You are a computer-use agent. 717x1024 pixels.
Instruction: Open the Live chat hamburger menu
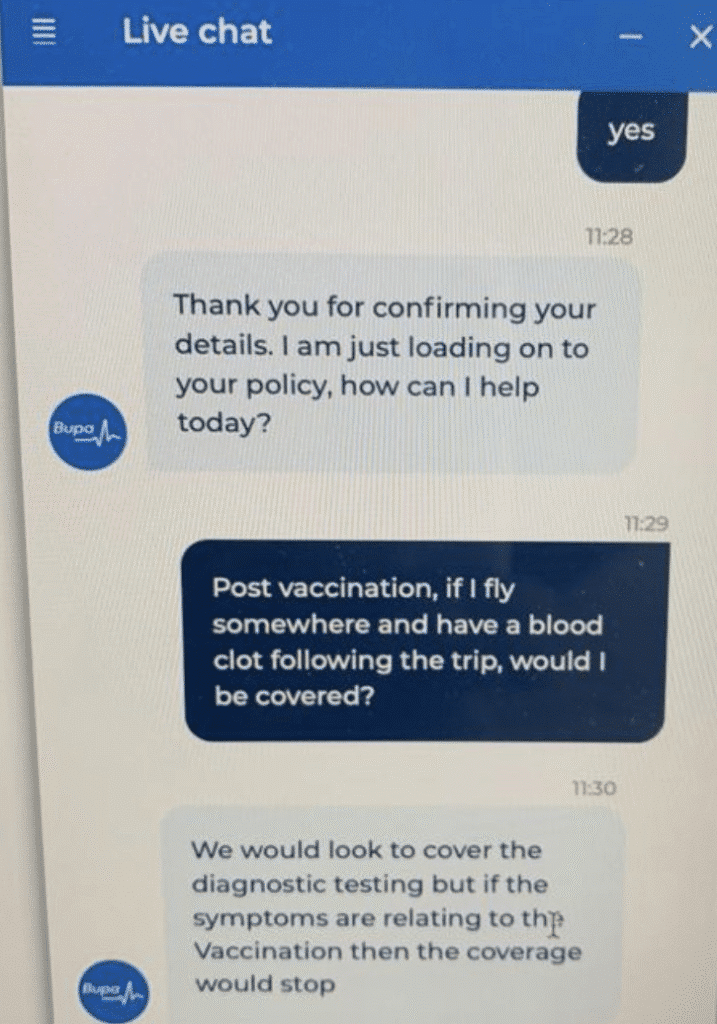click(43, 33)
